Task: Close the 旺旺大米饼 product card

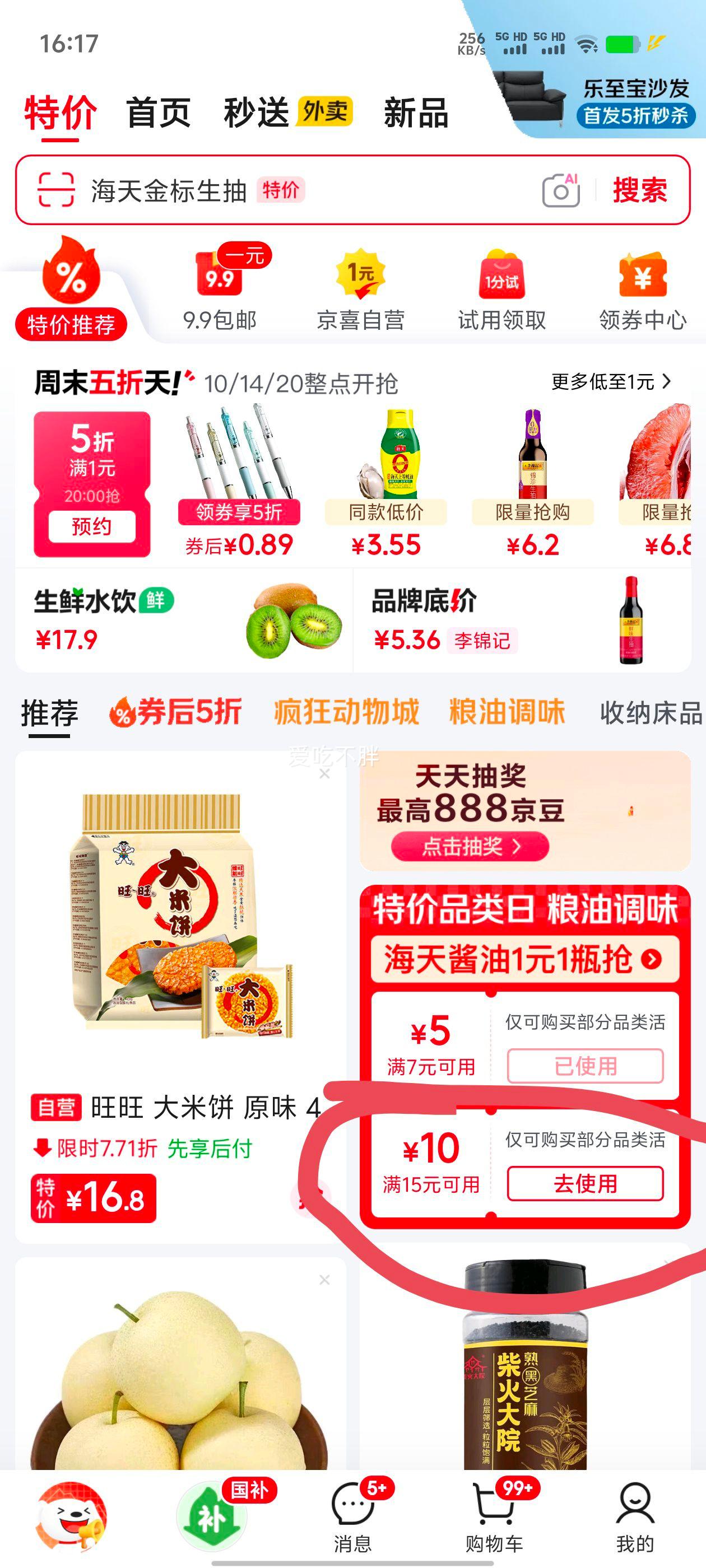Action: (x=324, y=773)
